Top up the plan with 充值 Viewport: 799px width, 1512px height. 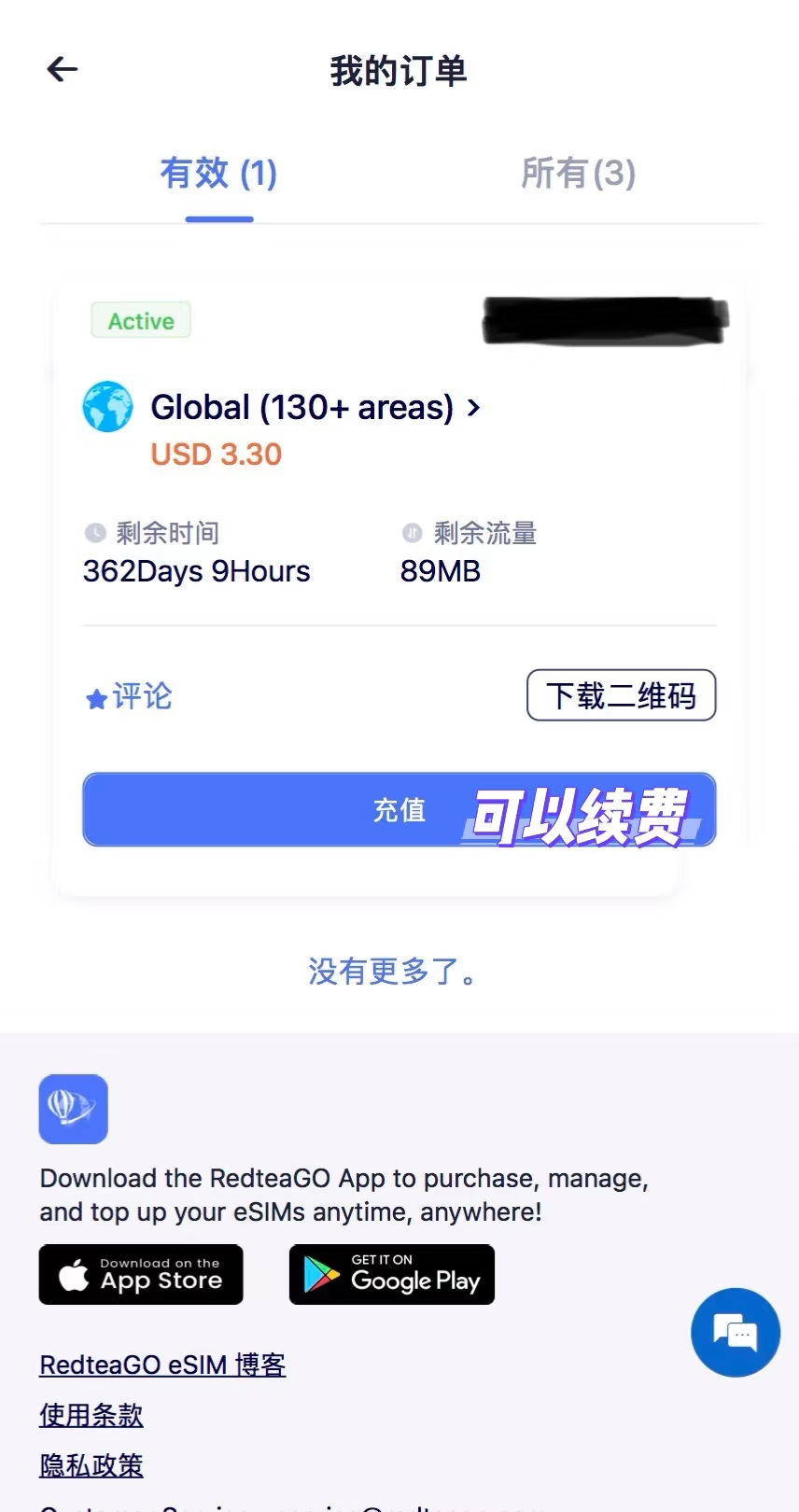tap(399, 809)
